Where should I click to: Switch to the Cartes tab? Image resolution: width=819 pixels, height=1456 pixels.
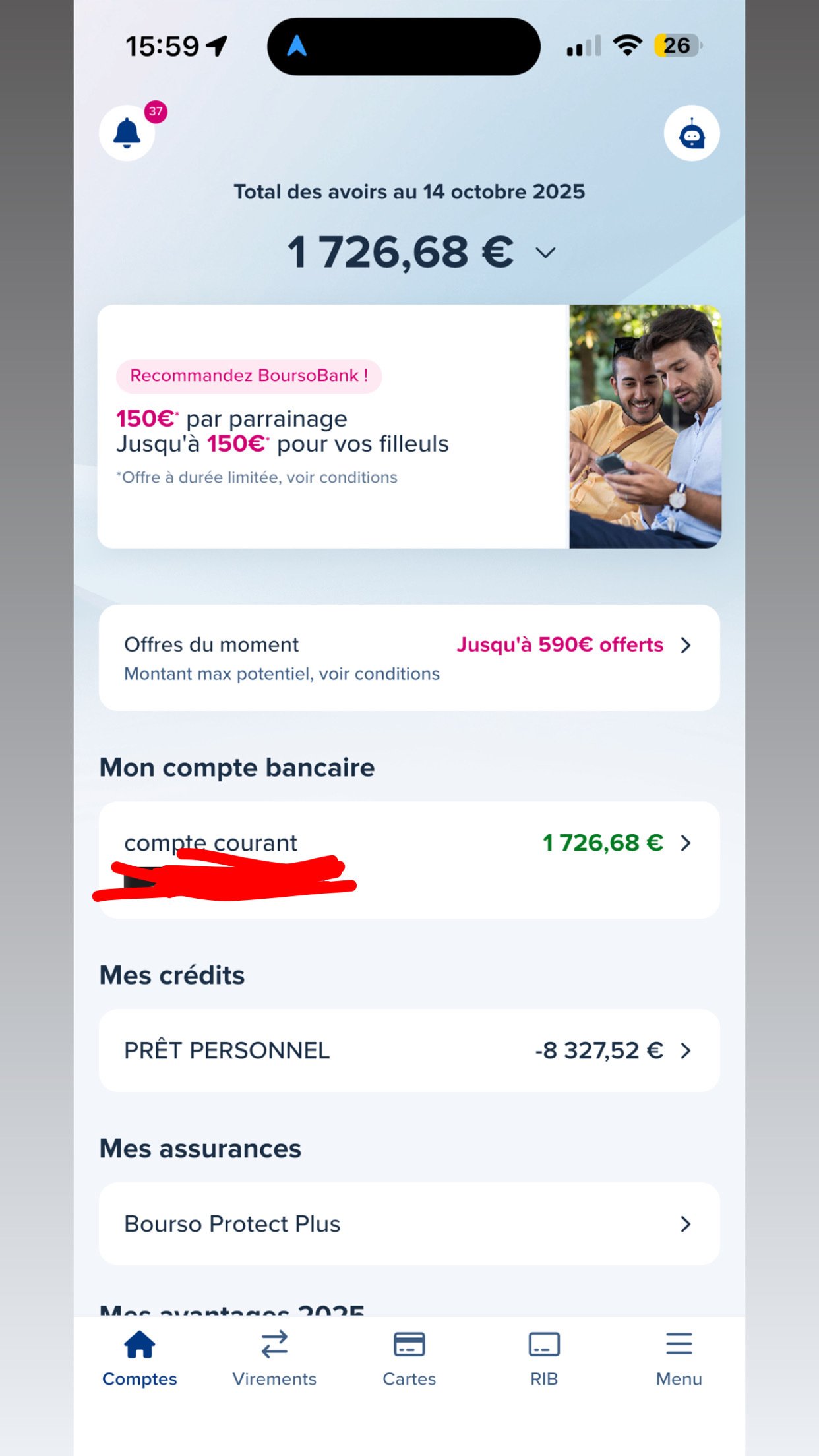click(x=409, y=1357)
